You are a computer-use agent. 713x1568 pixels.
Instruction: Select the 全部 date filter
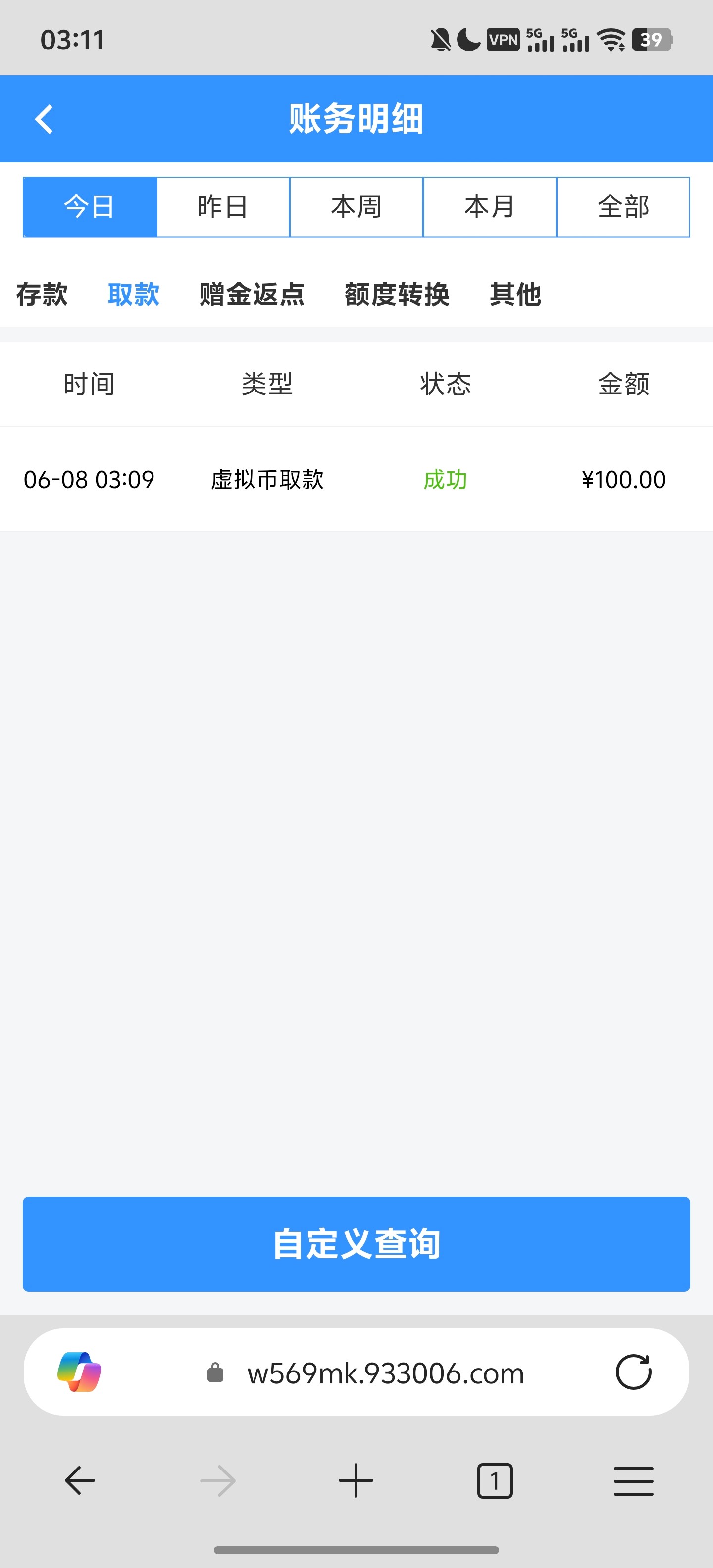[x=623, y=207]
